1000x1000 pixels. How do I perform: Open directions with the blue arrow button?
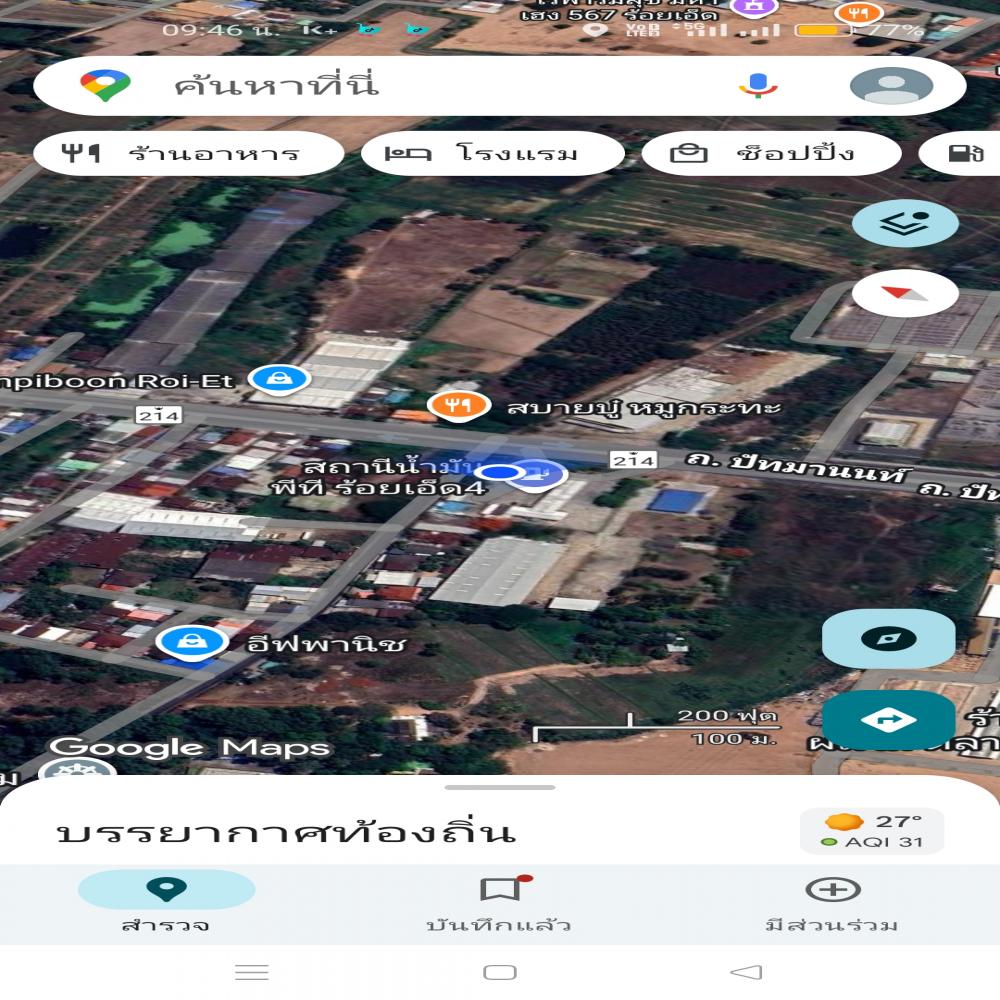[x=888, y=719]
